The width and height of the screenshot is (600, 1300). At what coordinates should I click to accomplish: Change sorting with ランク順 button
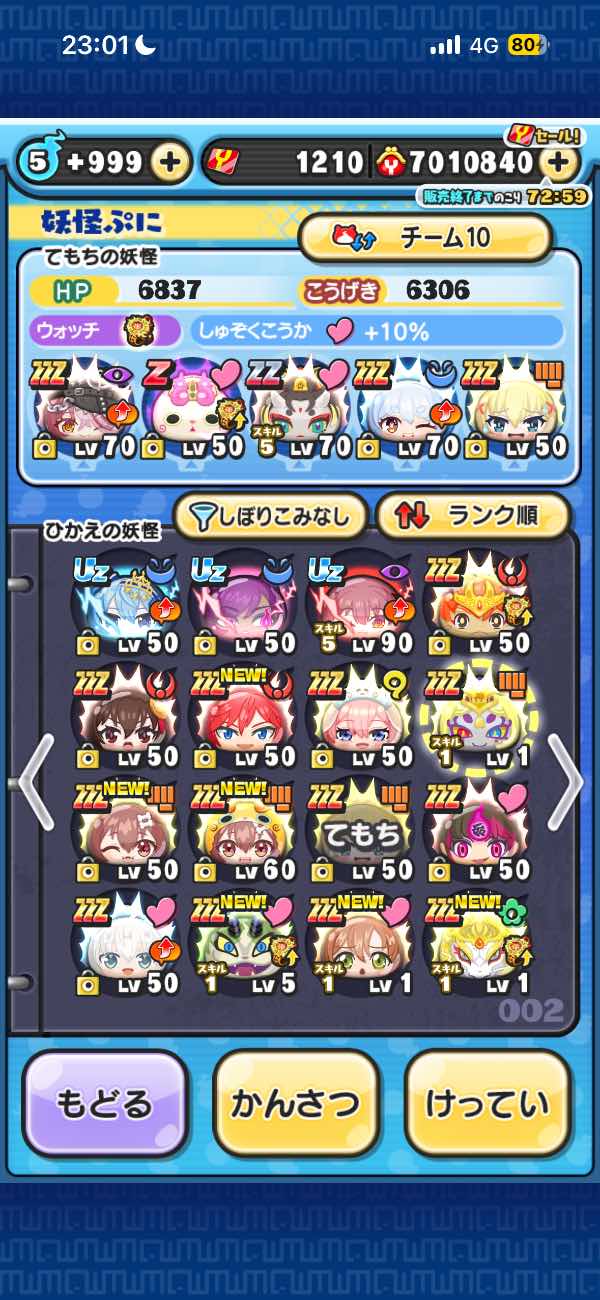(472, 516)
